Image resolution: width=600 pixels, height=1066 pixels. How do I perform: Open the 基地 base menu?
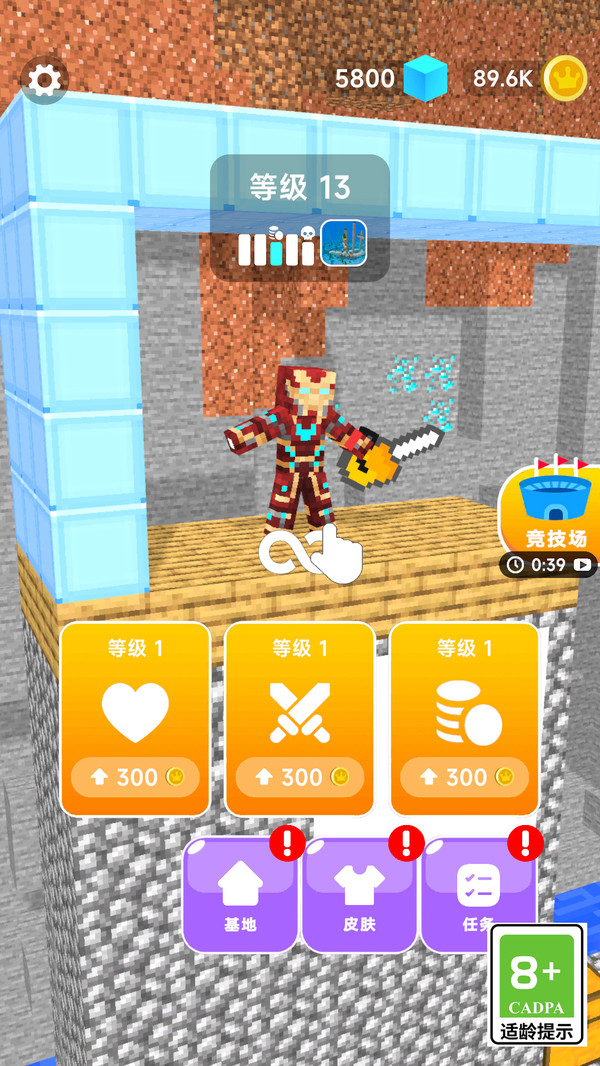tap(240, 894)
